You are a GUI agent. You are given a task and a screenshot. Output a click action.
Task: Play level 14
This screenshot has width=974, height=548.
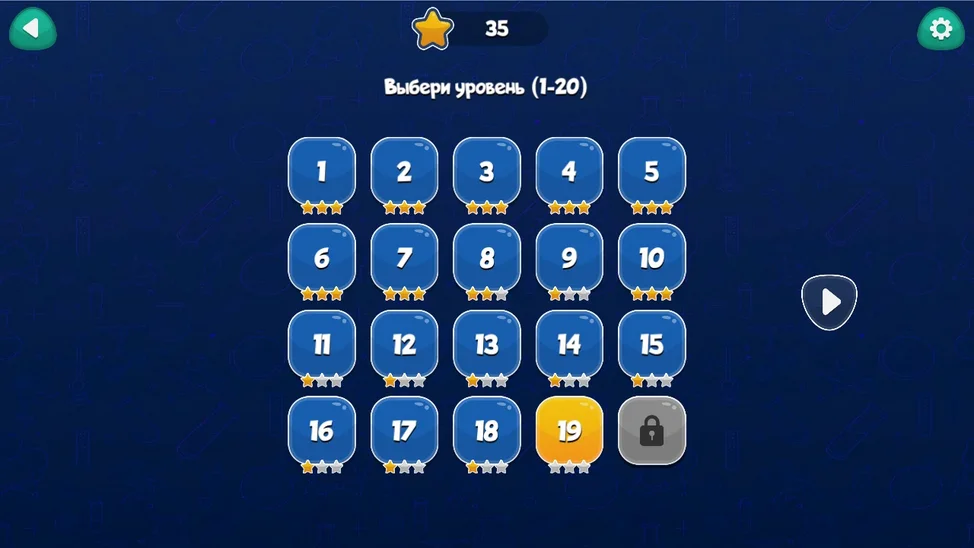(569, 344)
